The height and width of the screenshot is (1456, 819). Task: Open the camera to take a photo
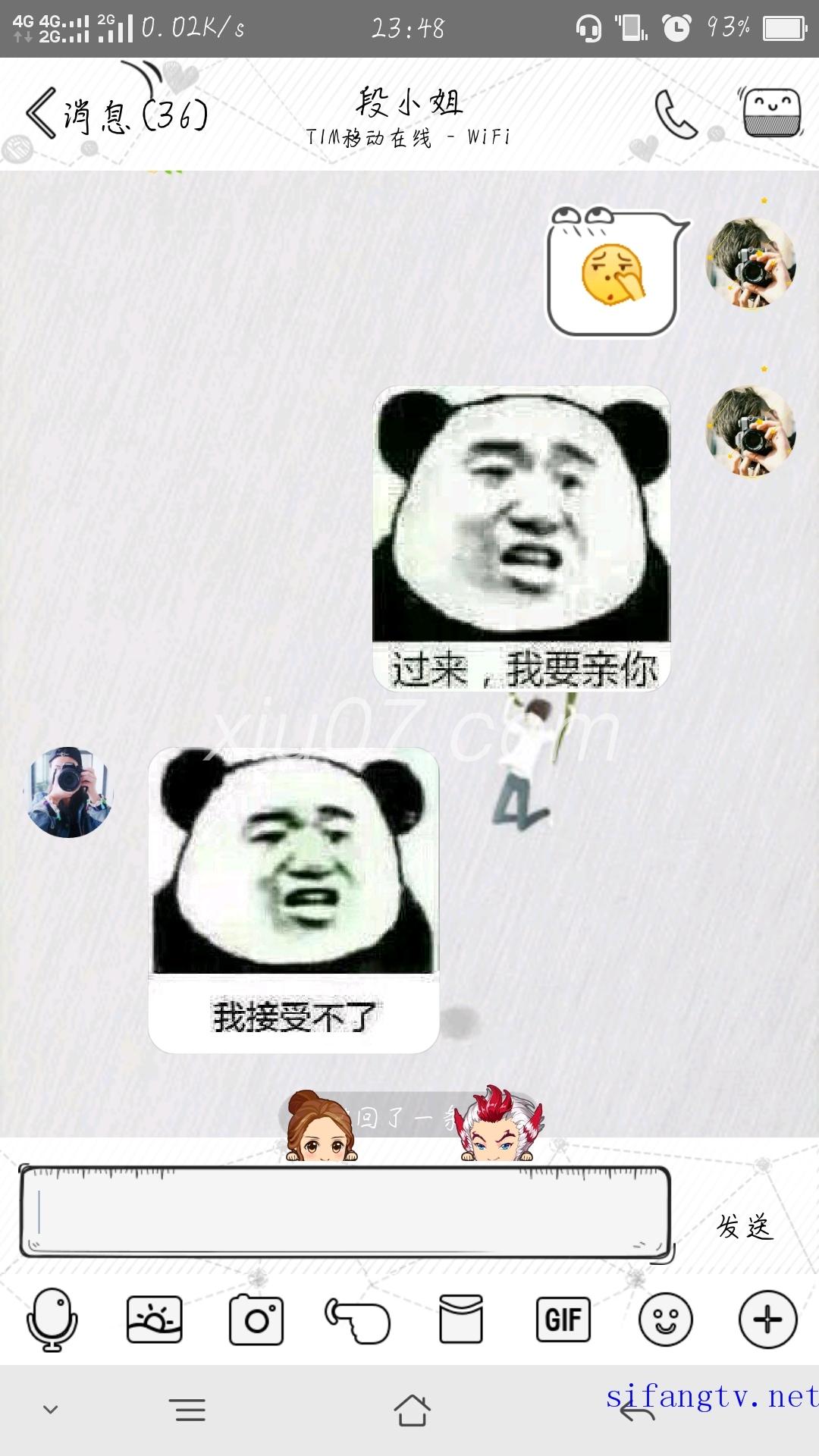[256, 1319]
